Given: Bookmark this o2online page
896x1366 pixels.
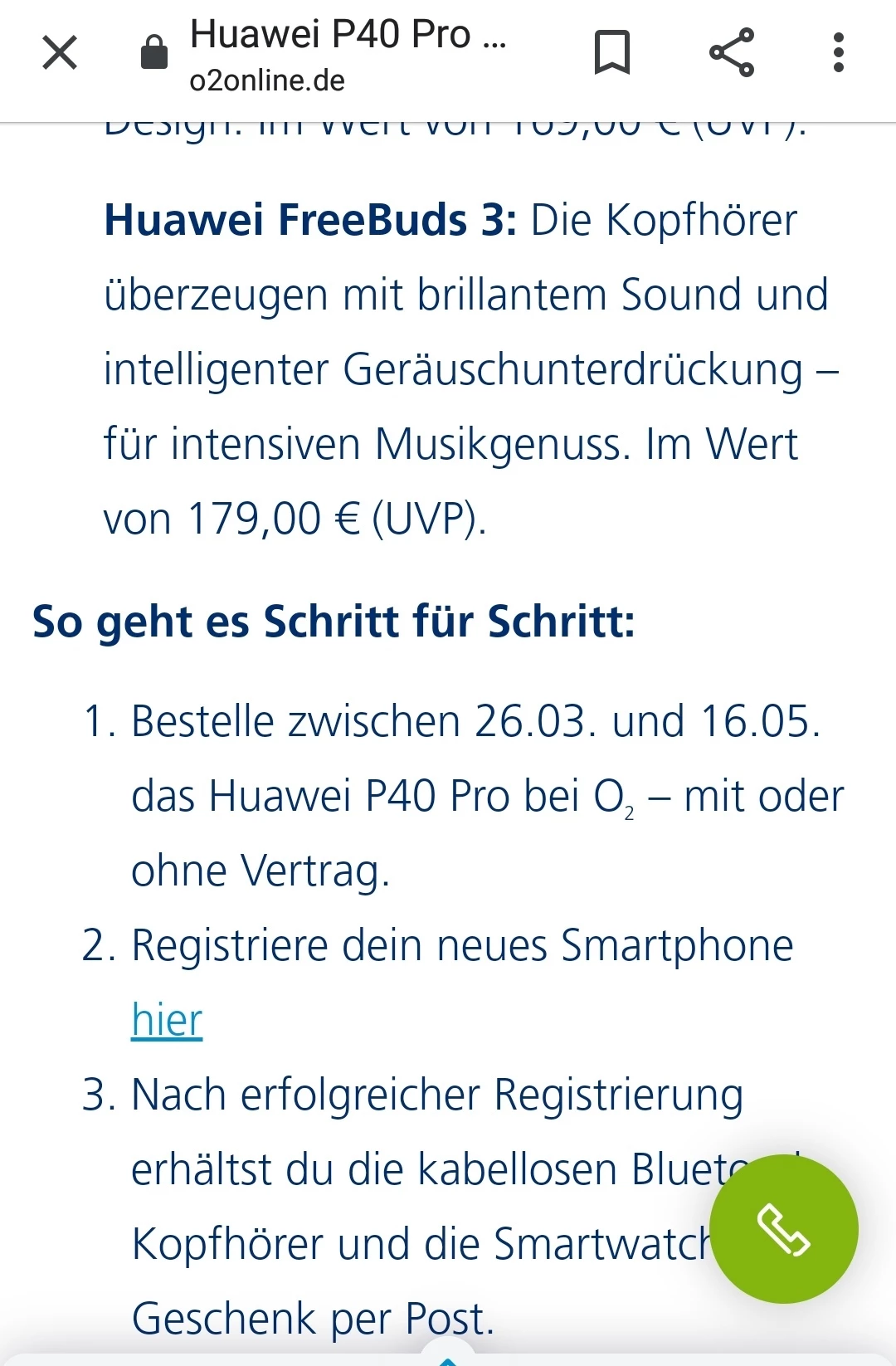Looking at the screenshot, I should coord(612,53).
